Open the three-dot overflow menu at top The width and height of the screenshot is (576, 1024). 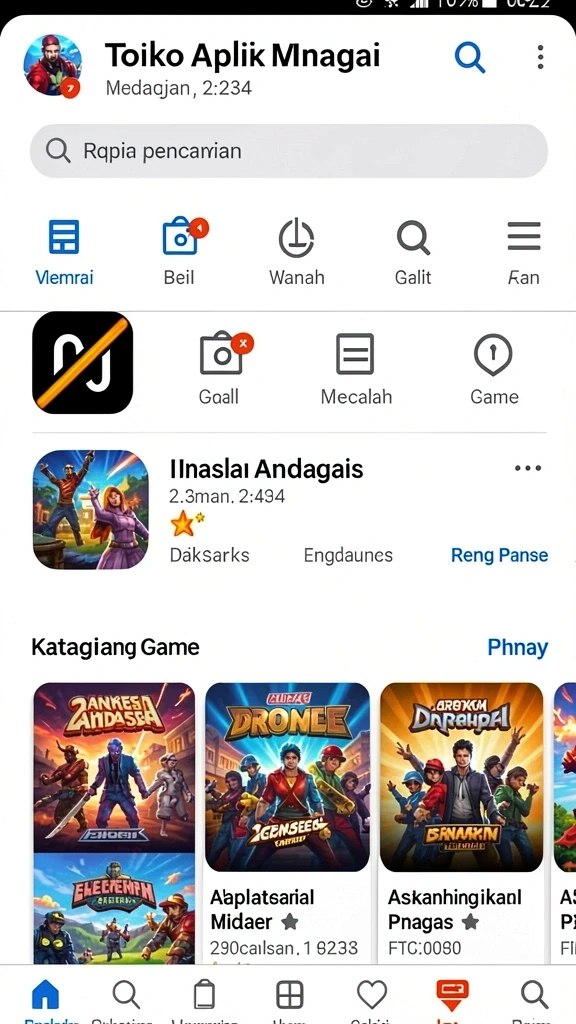coord(540,57)
